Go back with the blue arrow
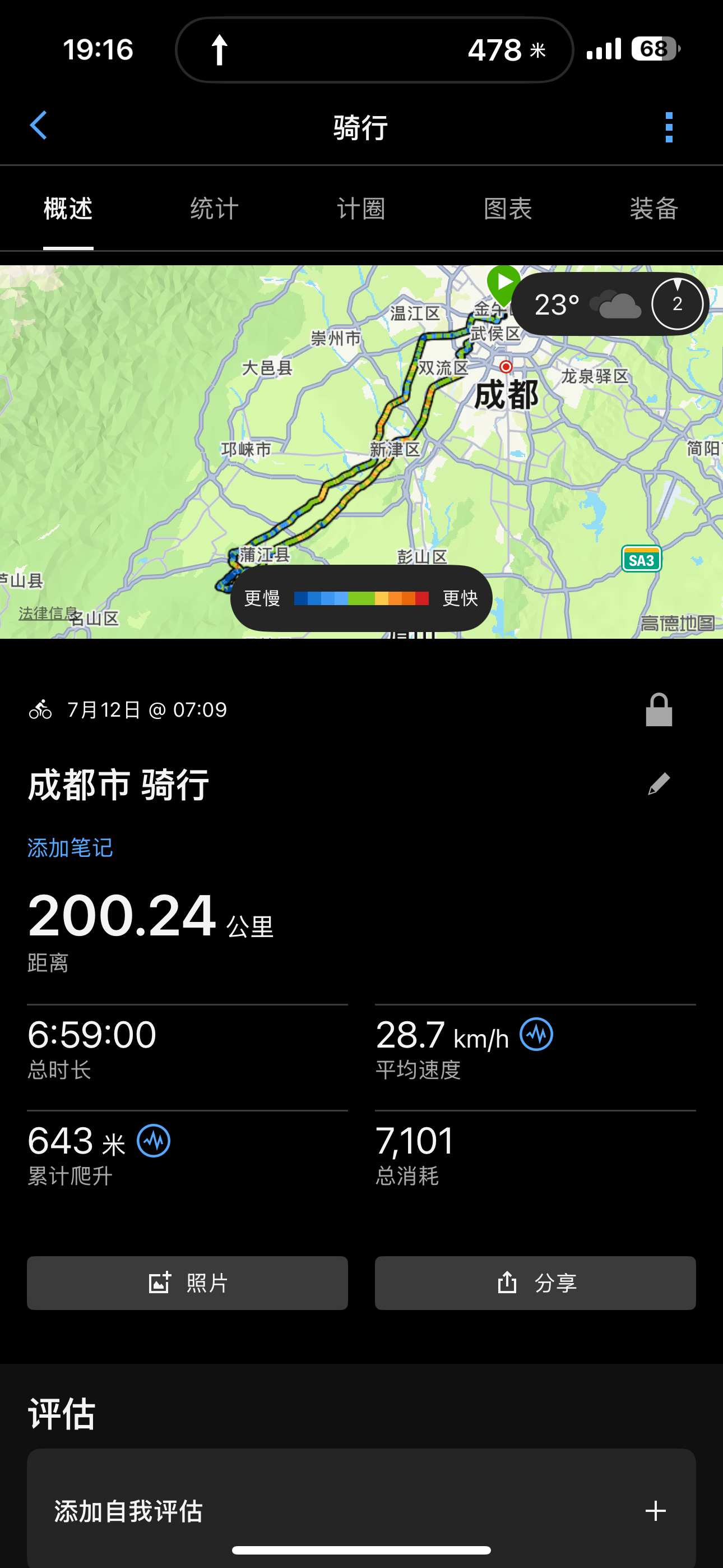The width and height of the screenshot is (723, 1568). point(38,126)
